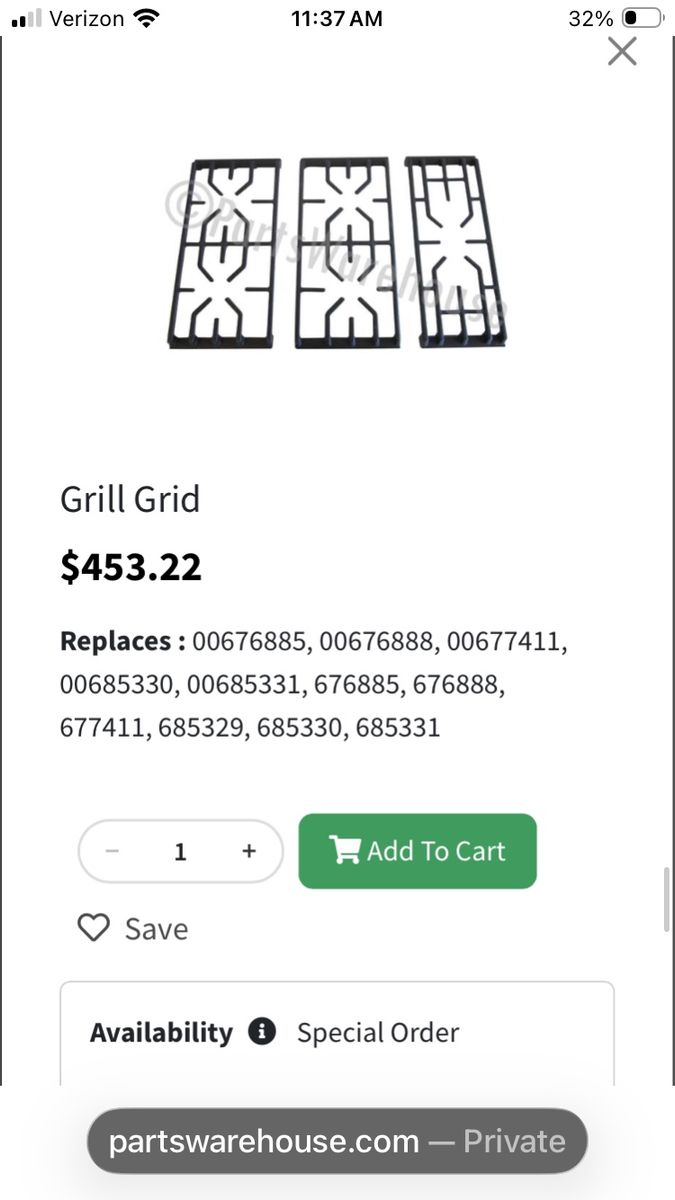
Task: View the Grill Grid product image
Action: click(336, 253)
